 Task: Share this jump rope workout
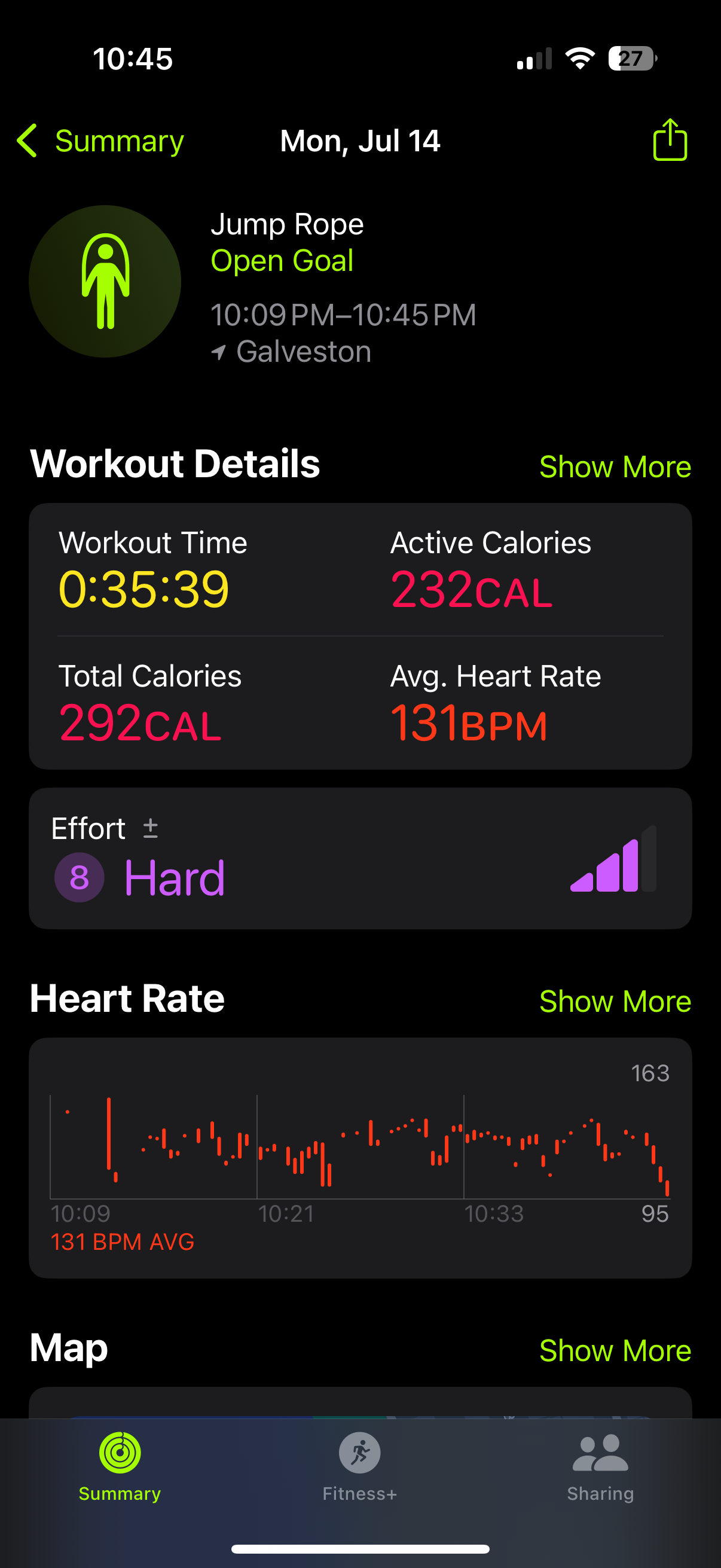[x=669, y=140]
